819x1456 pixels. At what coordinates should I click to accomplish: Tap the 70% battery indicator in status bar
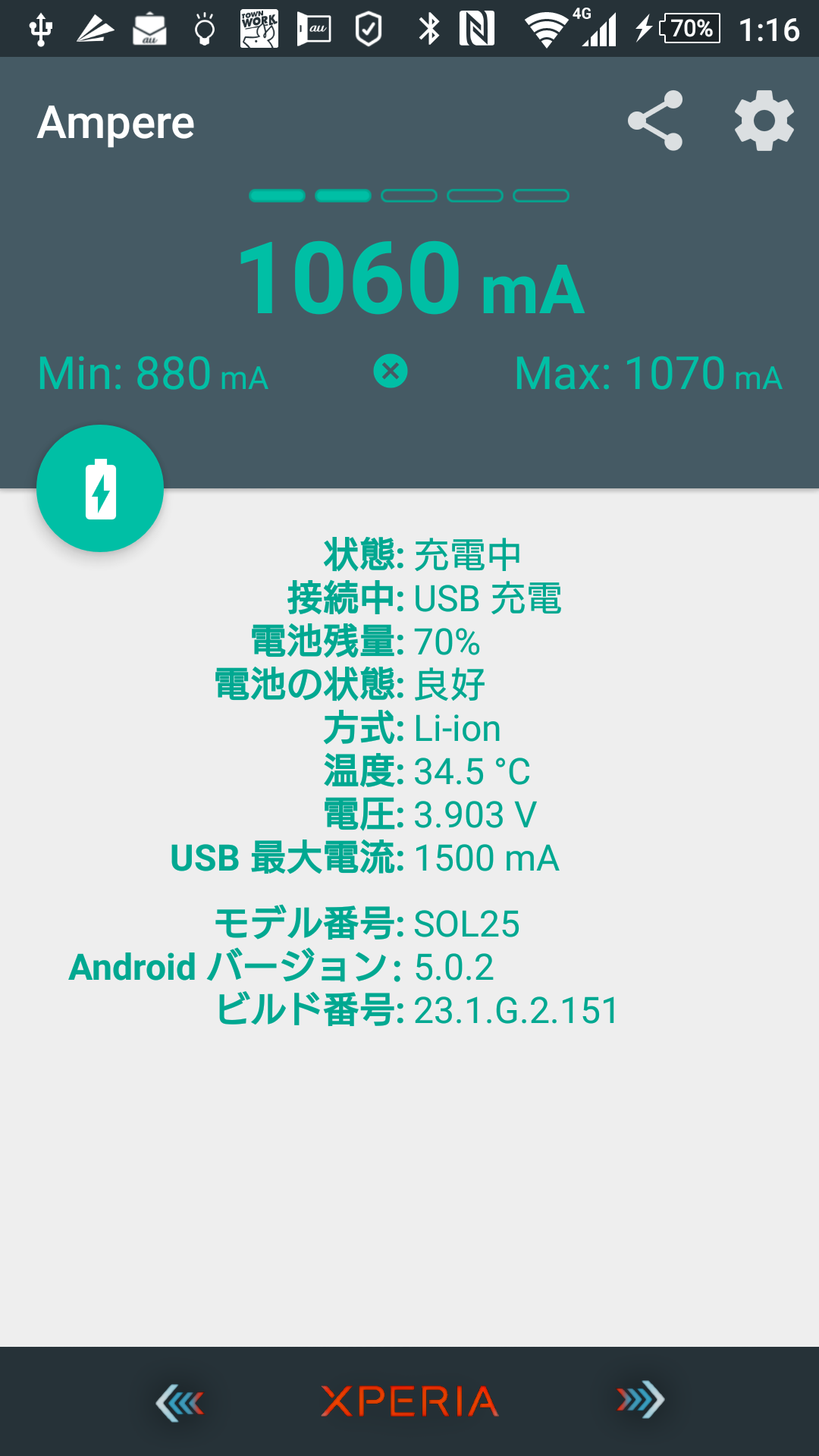click(x=687, y=29)
